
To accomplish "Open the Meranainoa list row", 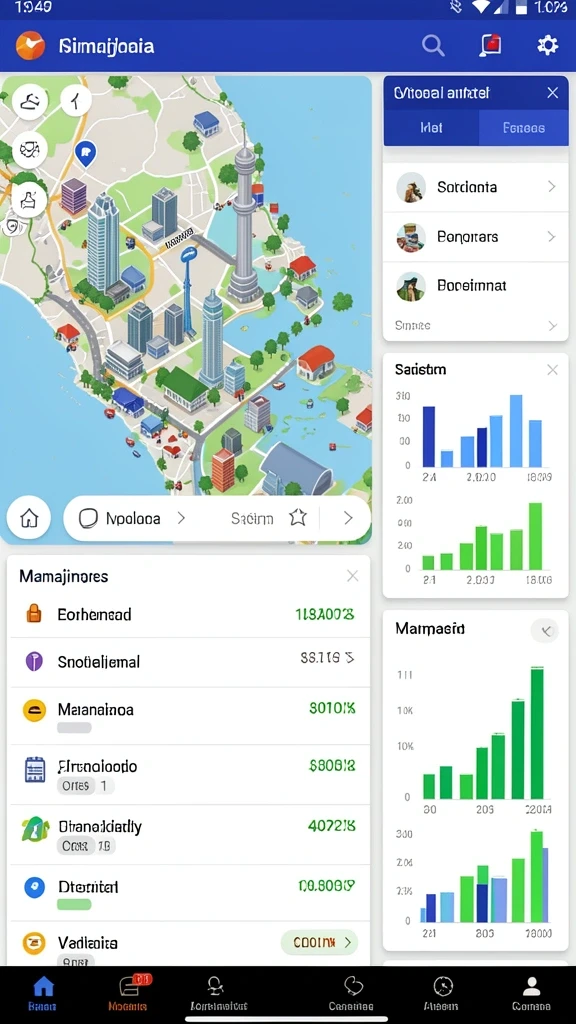I will pyautogui.click(x=189, y=716).
